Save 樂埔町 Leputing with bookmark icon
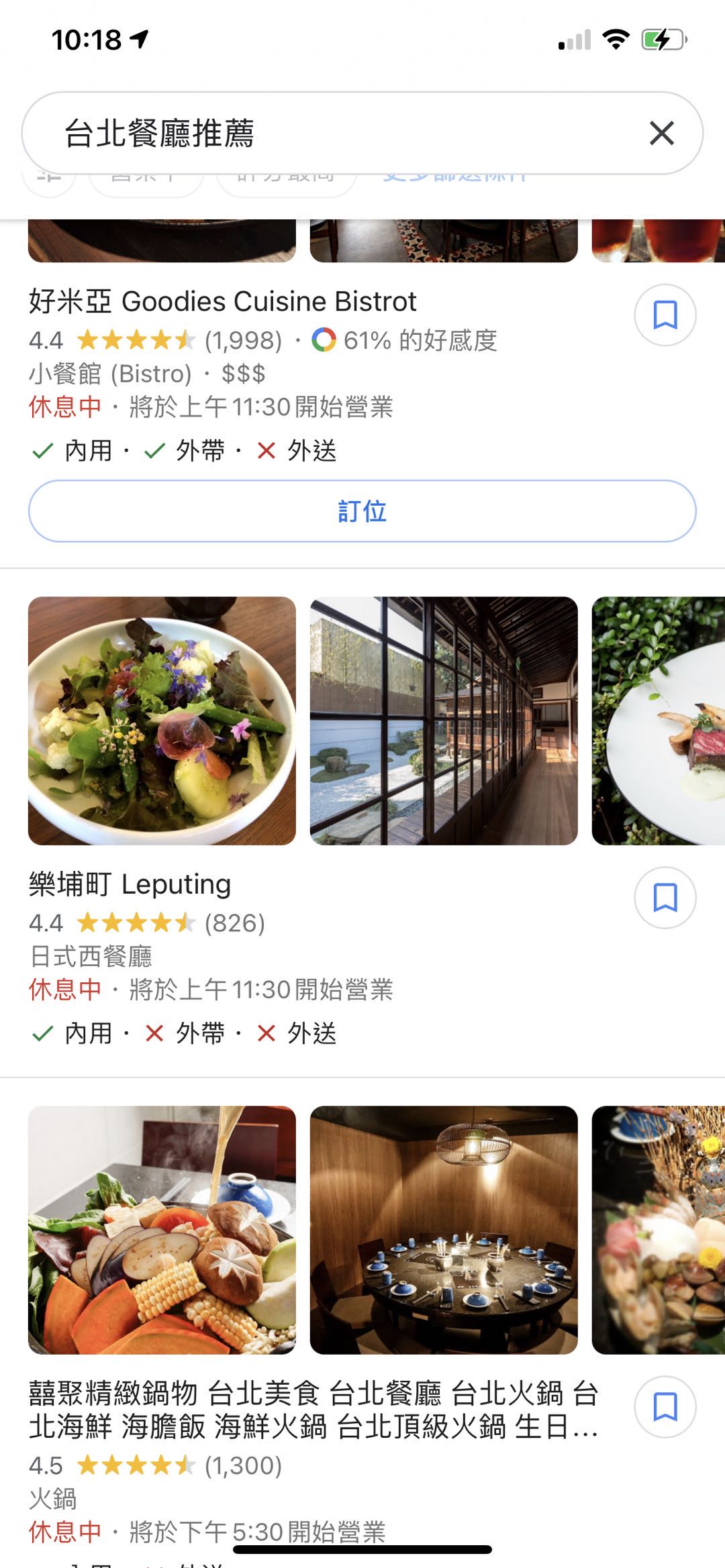 click(x=665, y=898)
